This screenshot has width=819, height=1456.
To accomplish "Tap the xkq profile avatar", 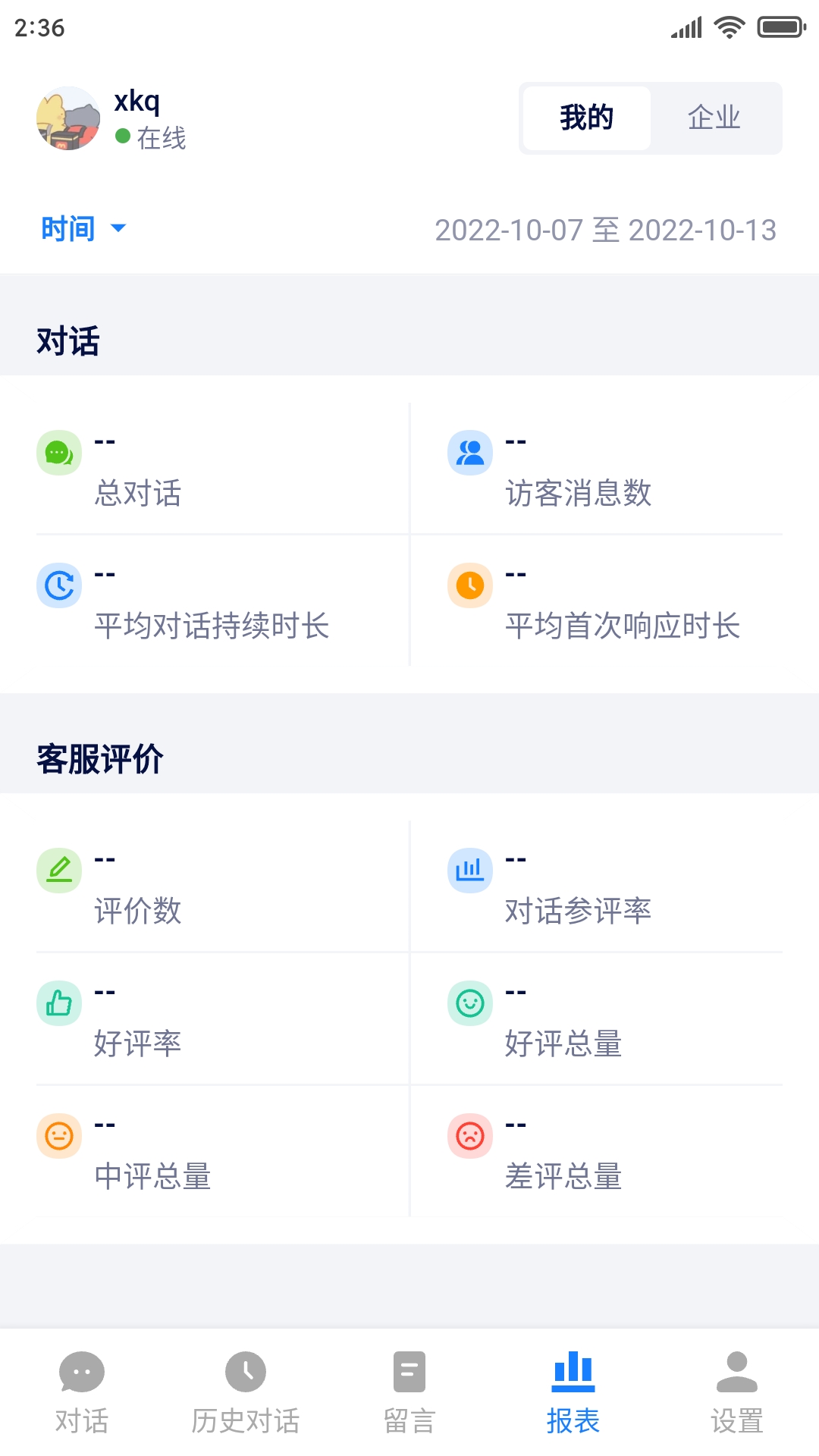I will [x=67, y=119].
